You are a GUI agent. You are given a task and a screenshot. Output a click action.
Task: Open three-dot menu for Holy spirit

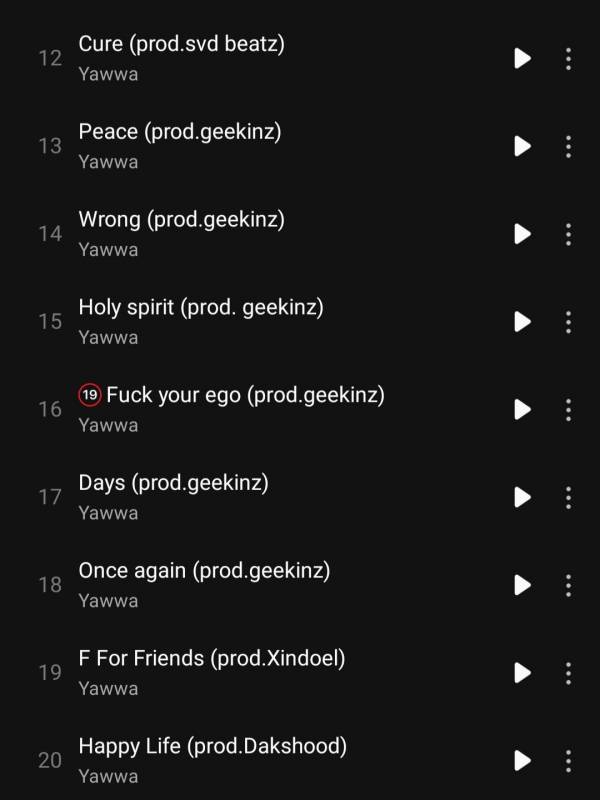(x=568, y=321)
